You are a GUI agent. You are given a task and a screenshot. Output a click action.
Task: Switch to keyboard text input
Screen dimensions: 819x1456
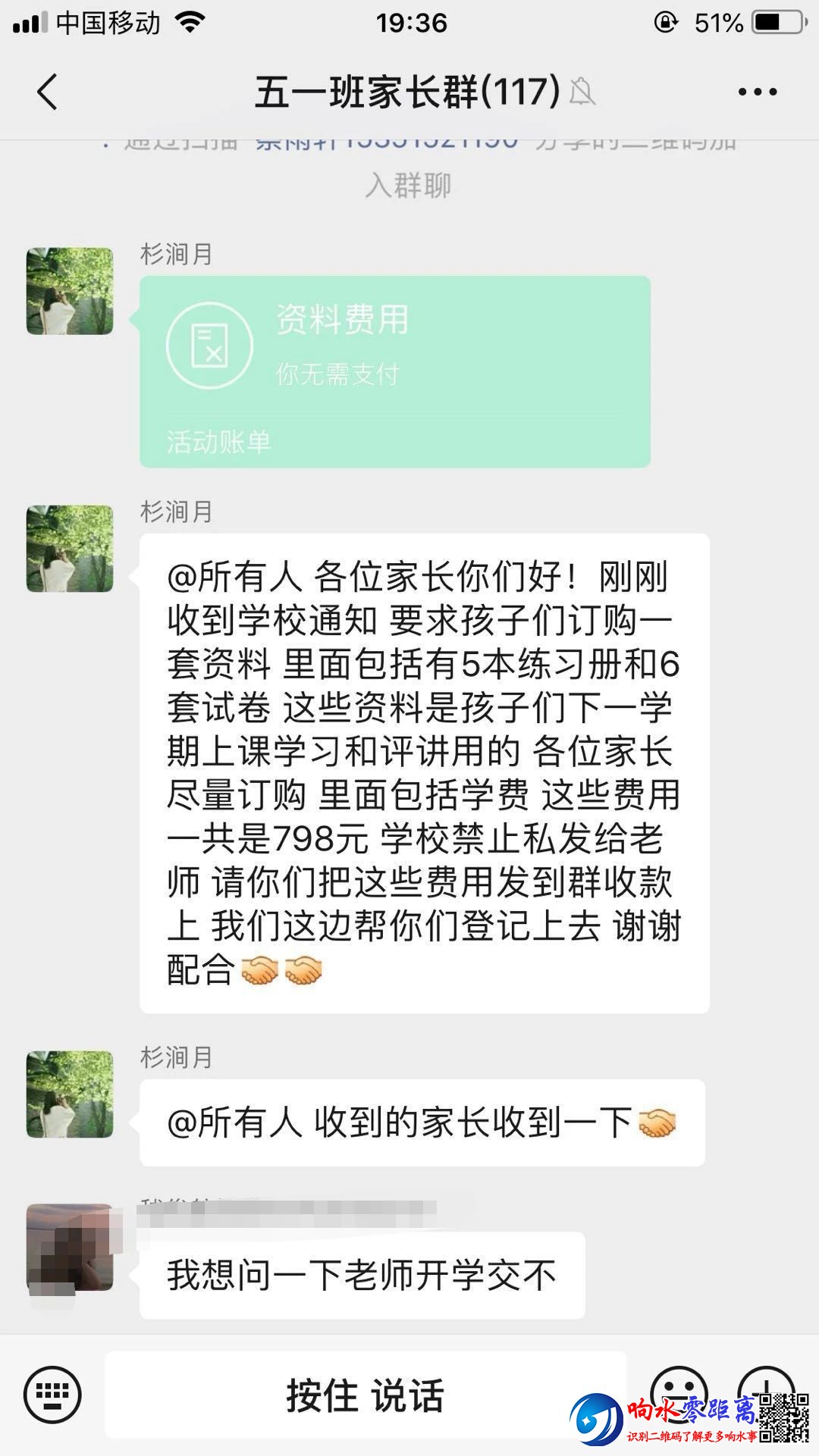(x=52, y=1395)
